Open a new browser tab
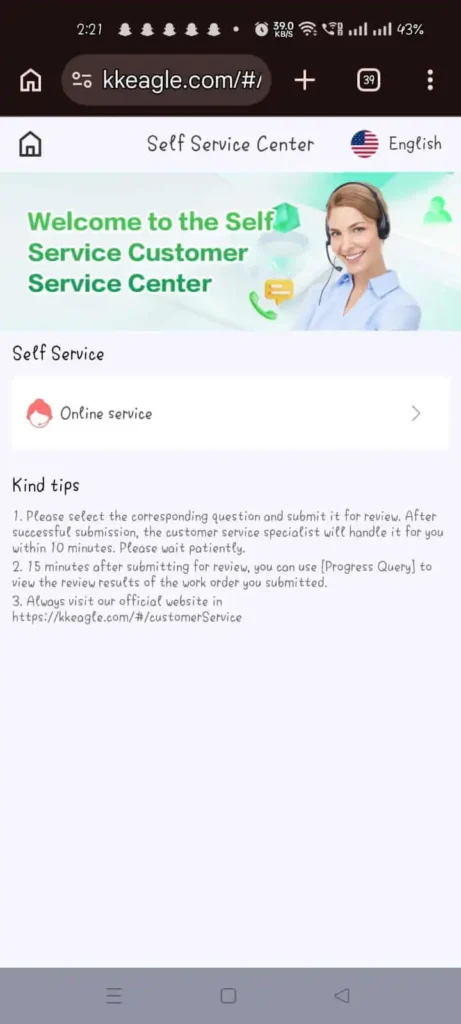 (x=304, y=80)
